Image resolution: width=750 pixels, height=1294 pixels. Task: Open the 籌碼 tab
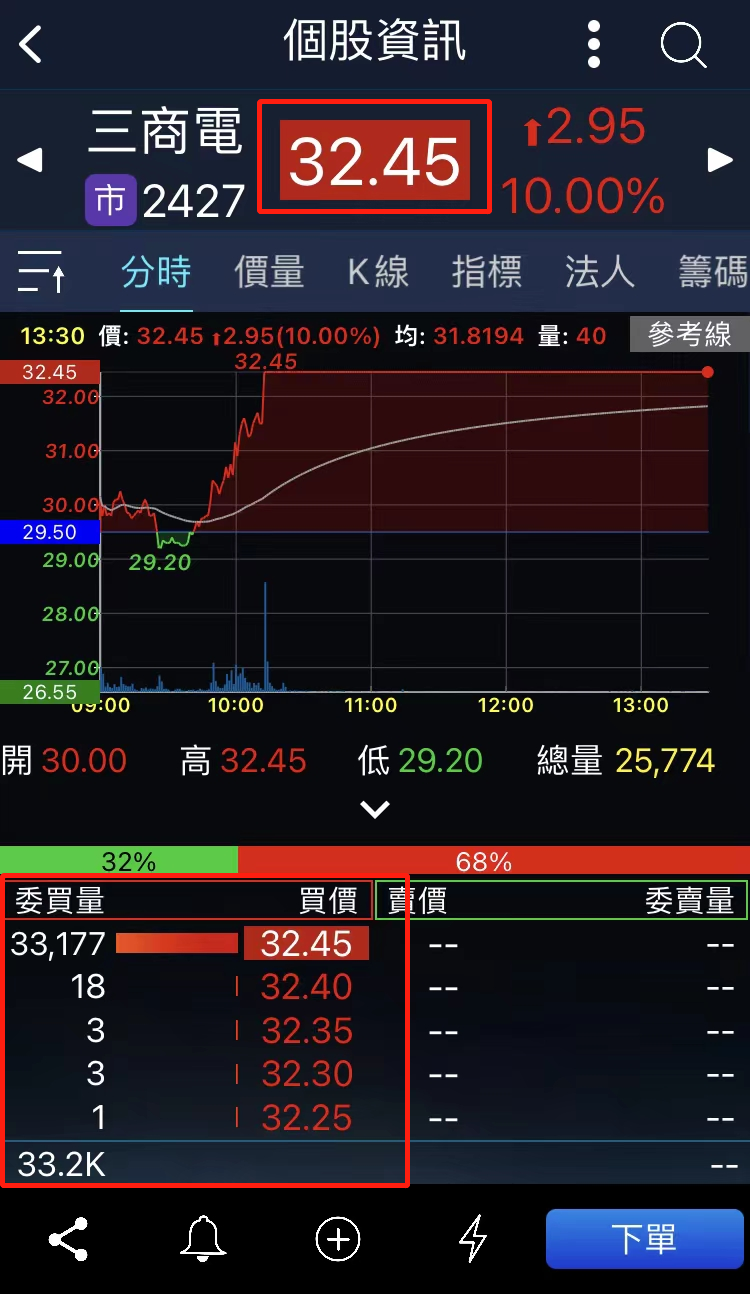tap(712, 272)
